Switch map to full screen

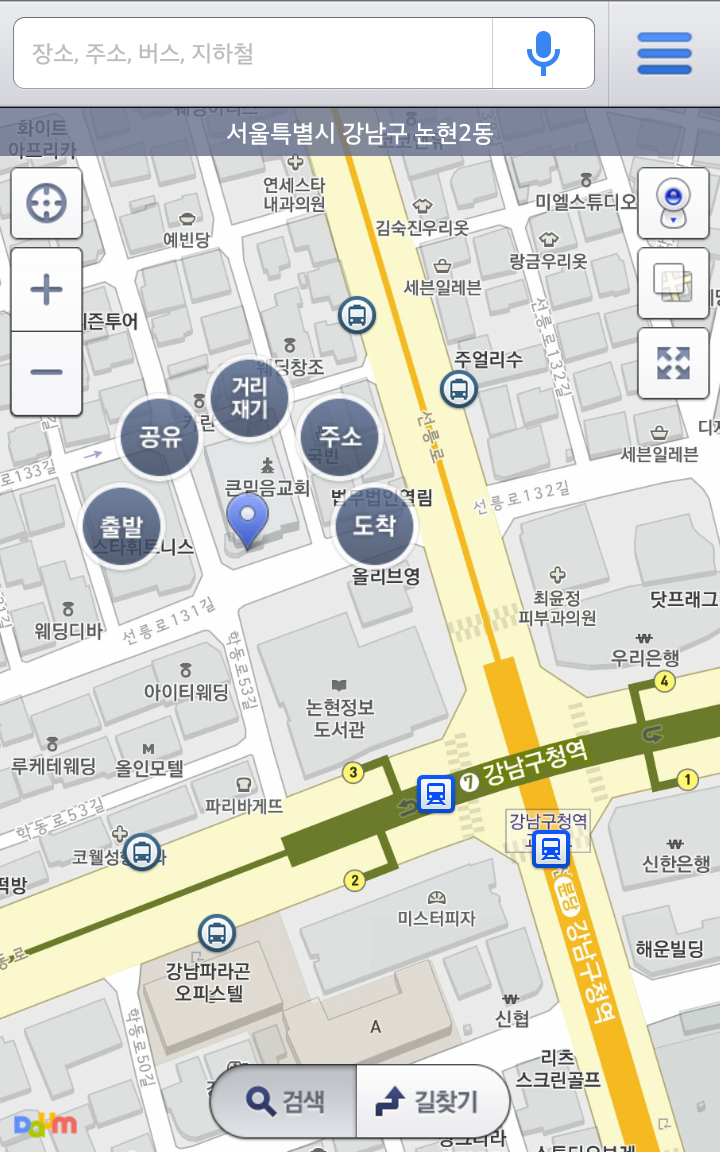(673, 363)
